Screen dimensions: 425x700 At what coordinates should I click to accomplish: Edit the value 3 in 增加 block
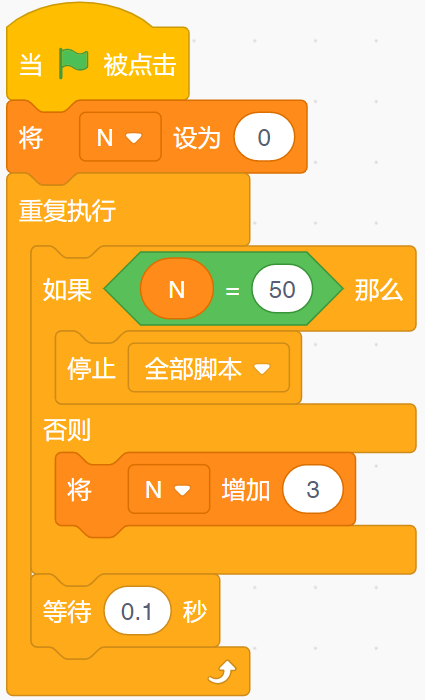312,489
